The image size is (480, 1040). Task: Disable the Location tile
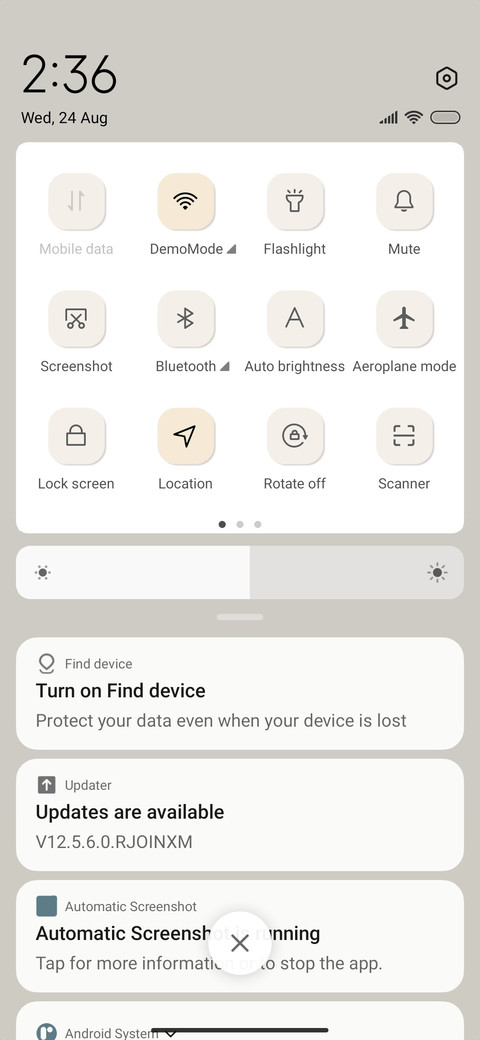pos(186,436)
